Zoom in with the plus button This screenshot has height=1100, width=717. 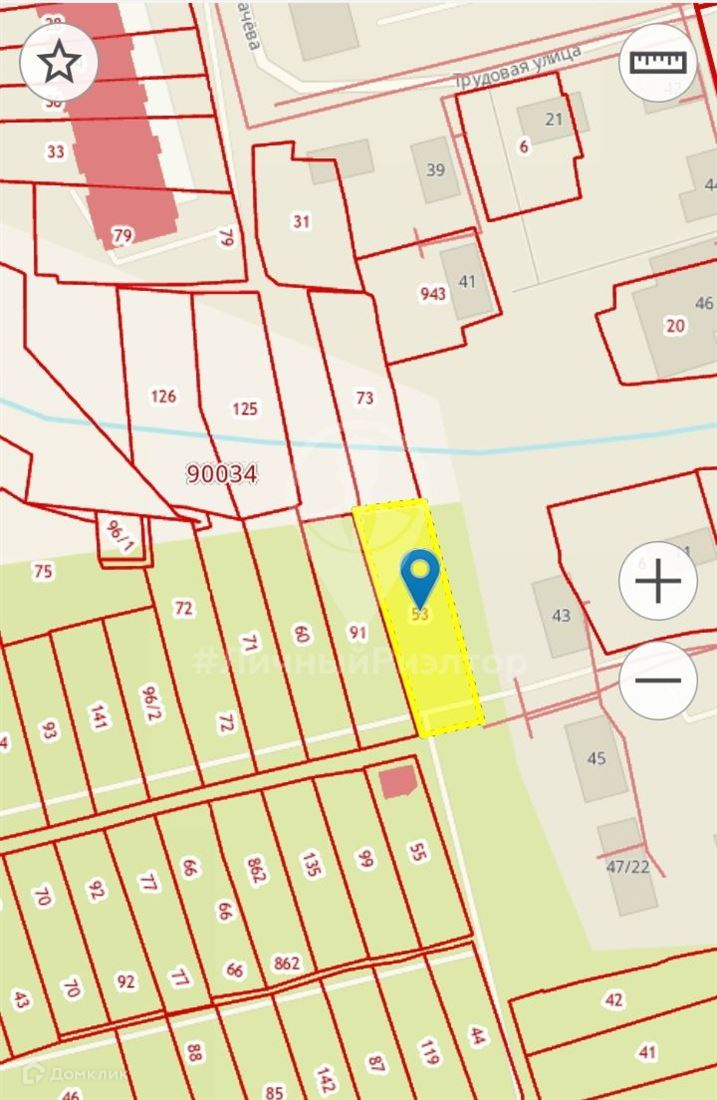[657, 581]
